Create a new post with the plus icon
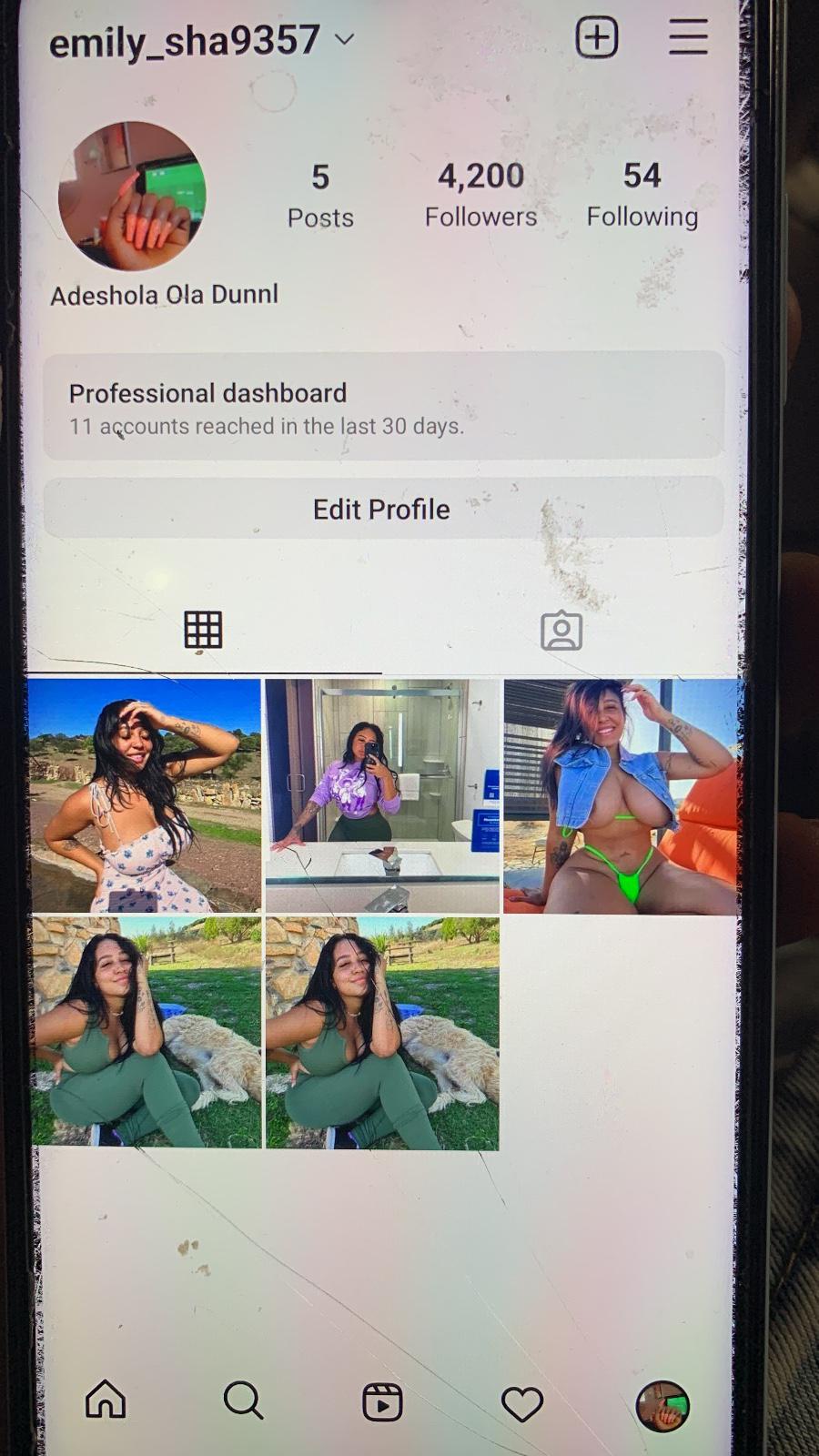The image size is (819, 1456). pyautogui.click(x=597, y=38)
